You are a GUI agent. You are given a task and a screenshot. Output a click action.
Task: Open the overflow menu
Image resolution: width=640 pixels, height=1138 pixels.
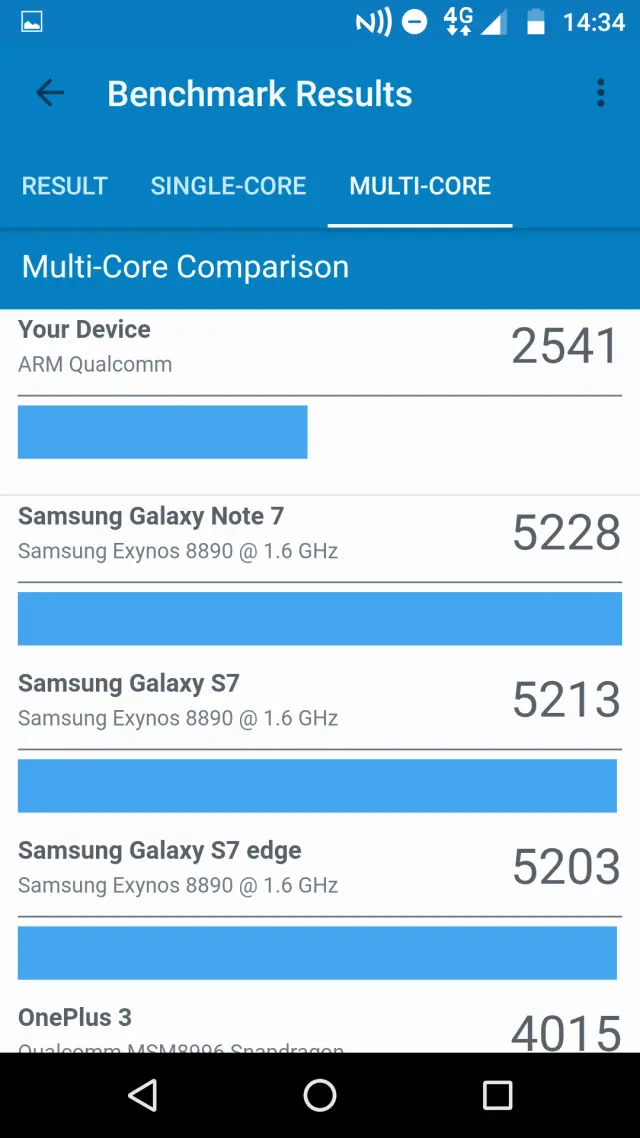(x=600, y=94)
